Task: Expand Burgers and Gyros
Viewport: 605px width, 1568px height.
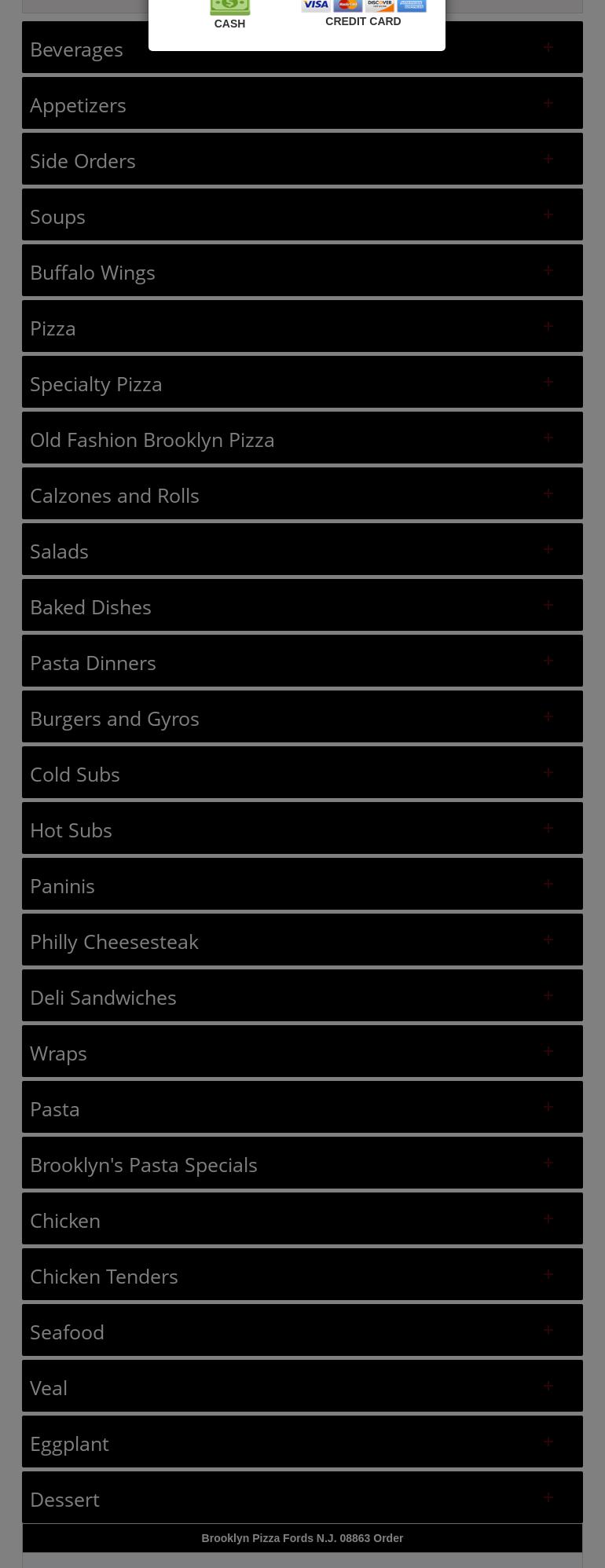Action: [x=302, y=718]
